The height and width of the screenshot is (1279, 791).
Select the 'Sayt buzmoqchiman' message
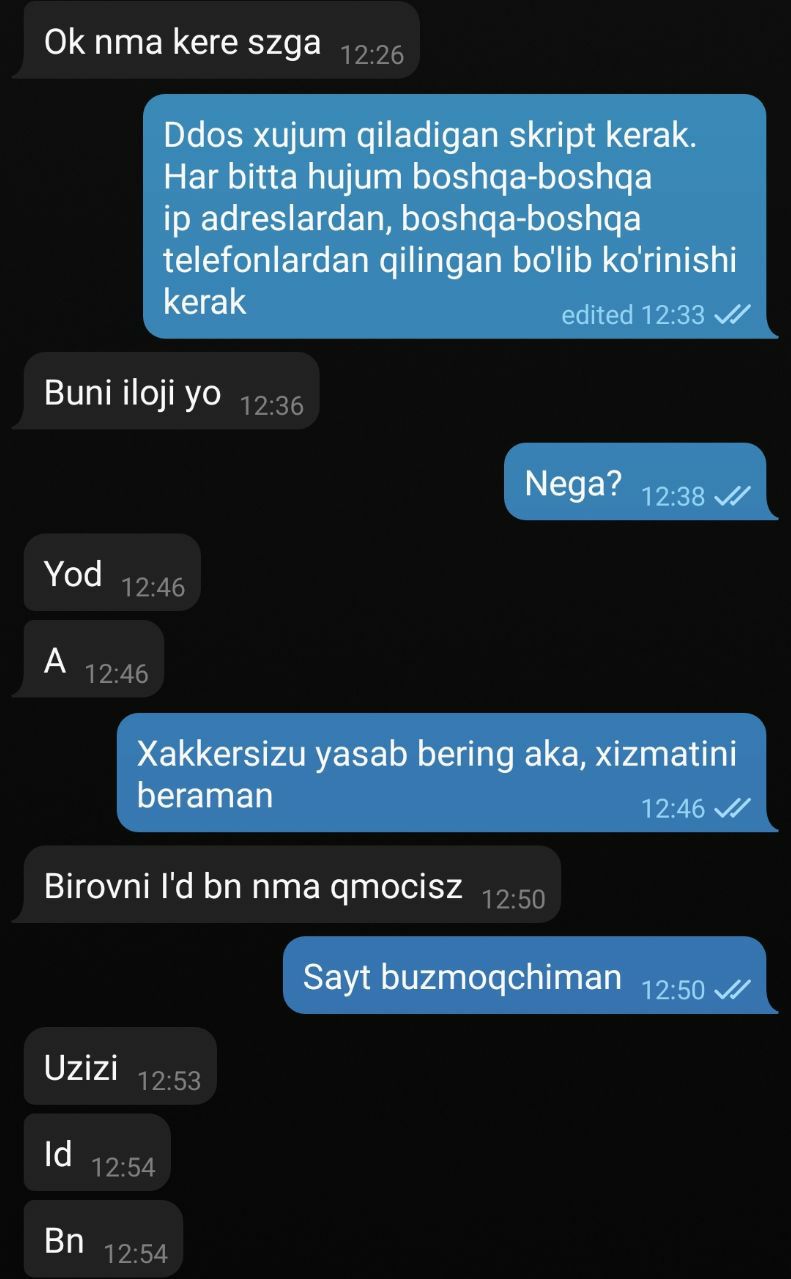[524, 976]
